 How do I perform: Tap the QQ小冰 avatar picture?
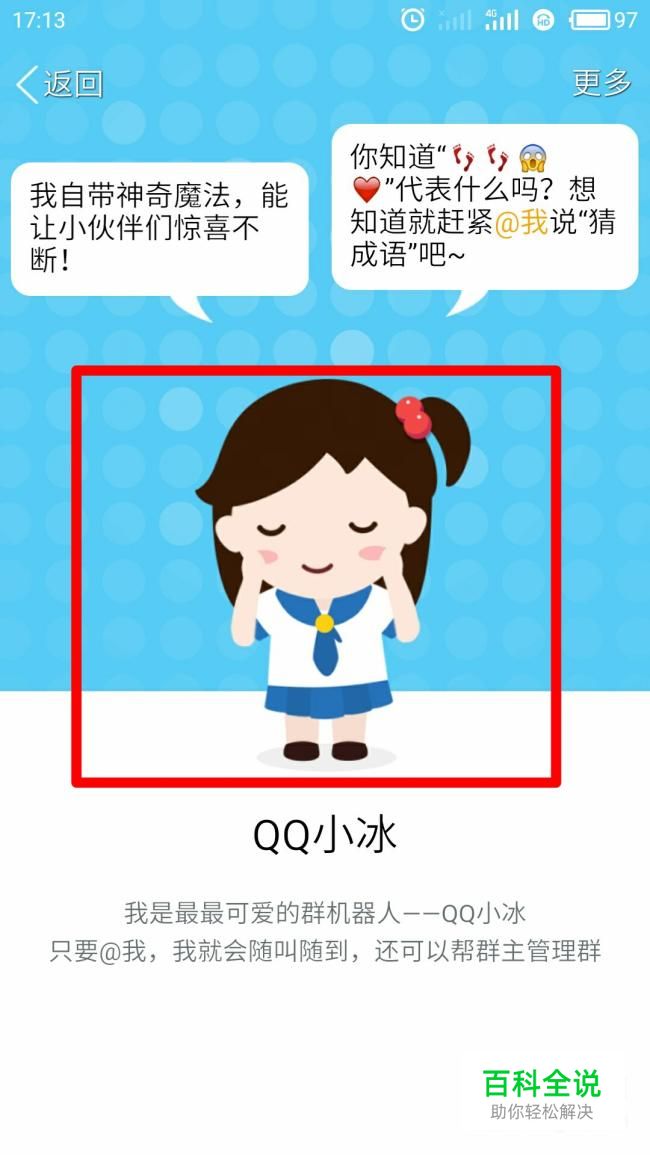pyautogui.click(x=316, y=575)
